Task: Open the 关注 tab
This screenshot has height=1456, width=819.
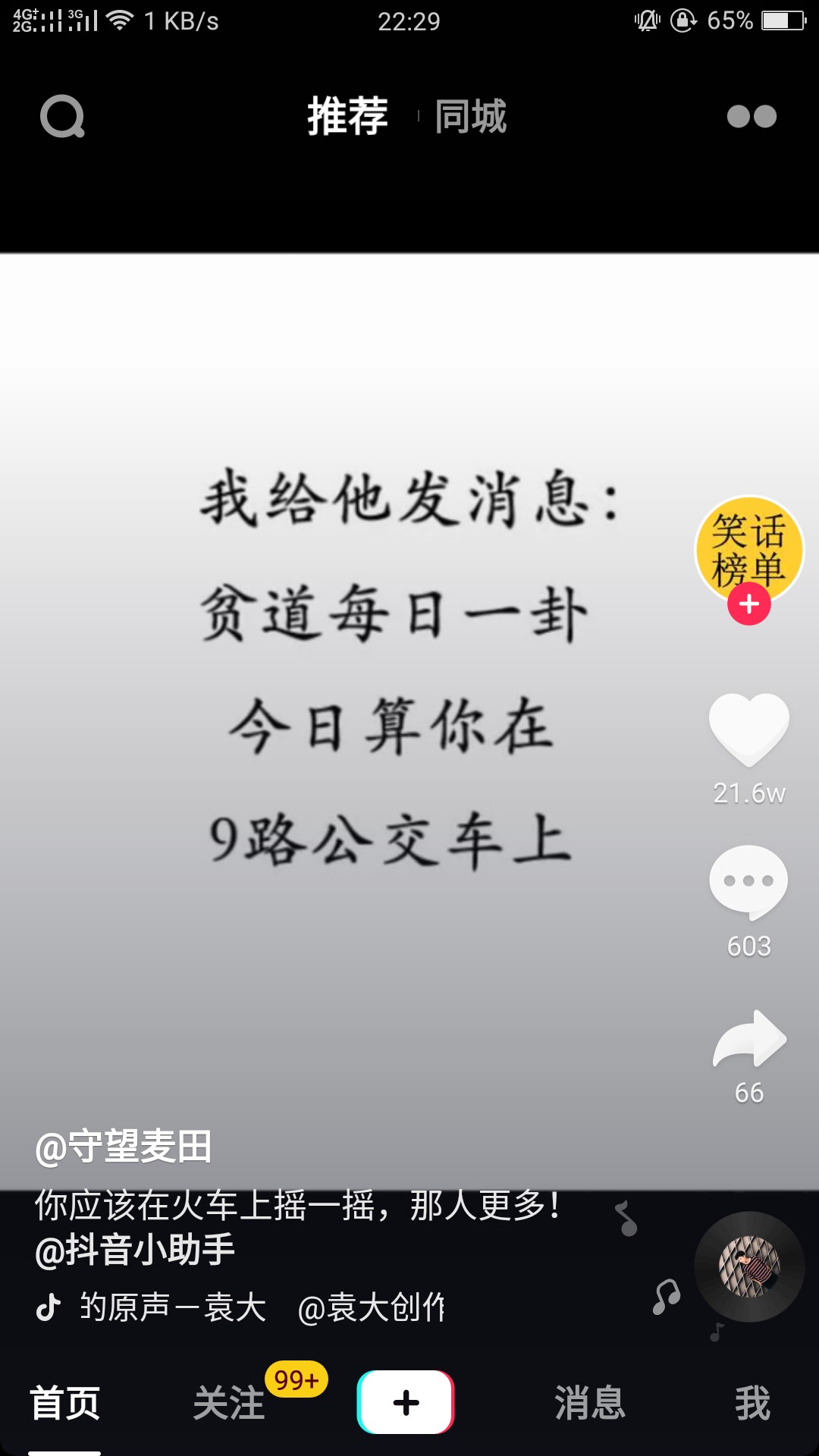Action: click(229, 1403)
